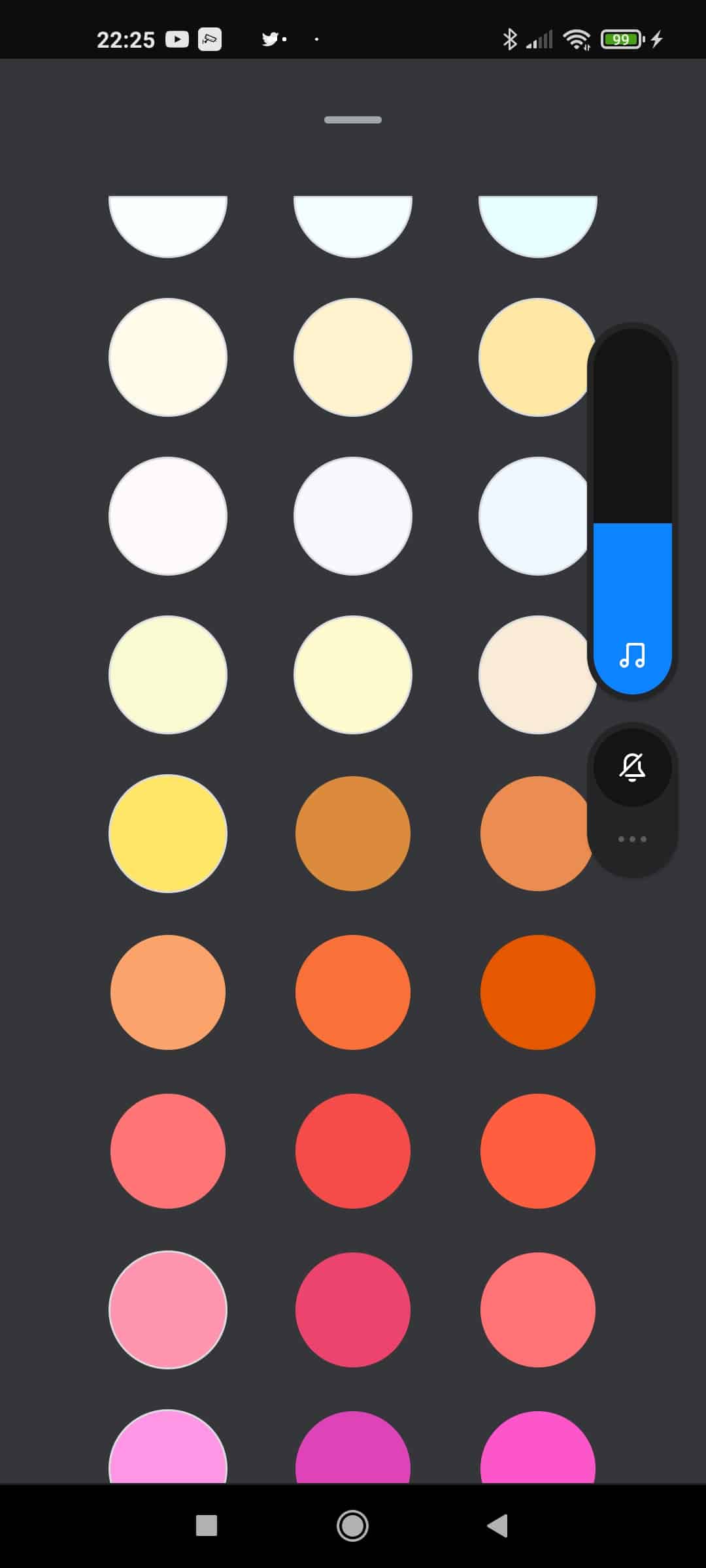Select the light peach orange swatch
The width and height of the screenshot is (706, 1568).
pyautogui.click(x=168, y=992)
